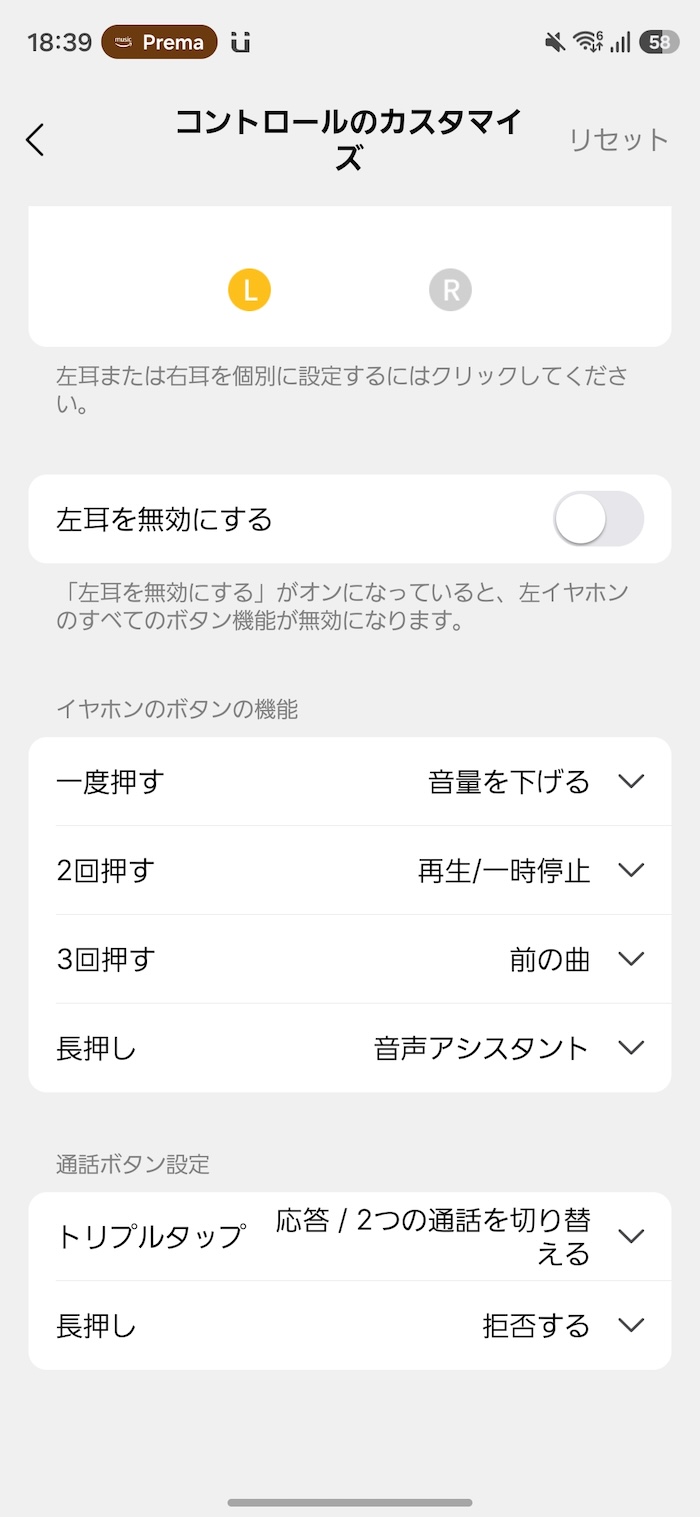Change the 2回押す action
This screenshot has width=700, height=1517.
pyautogui.click(x=630, y=870)
